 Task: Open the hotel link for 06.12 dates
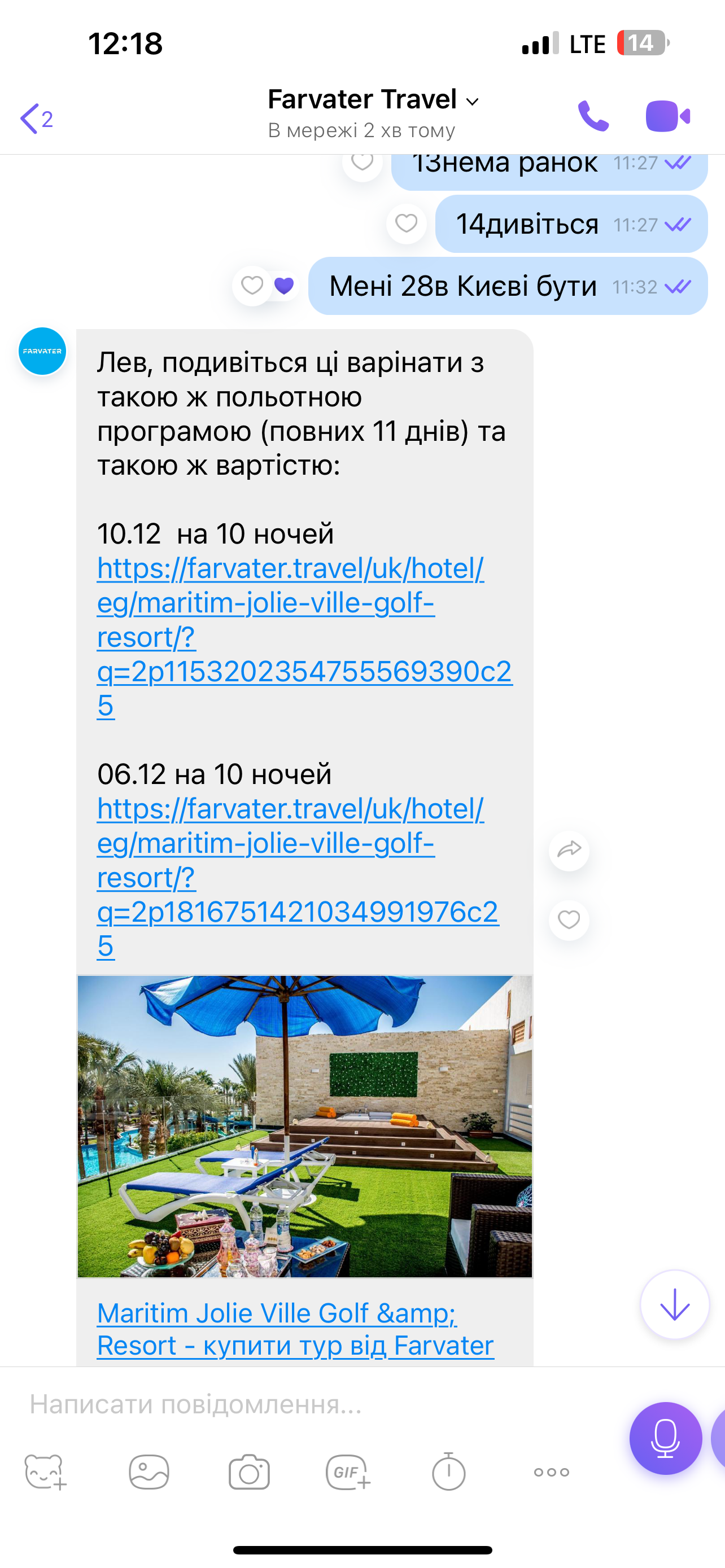coord(290,876)
